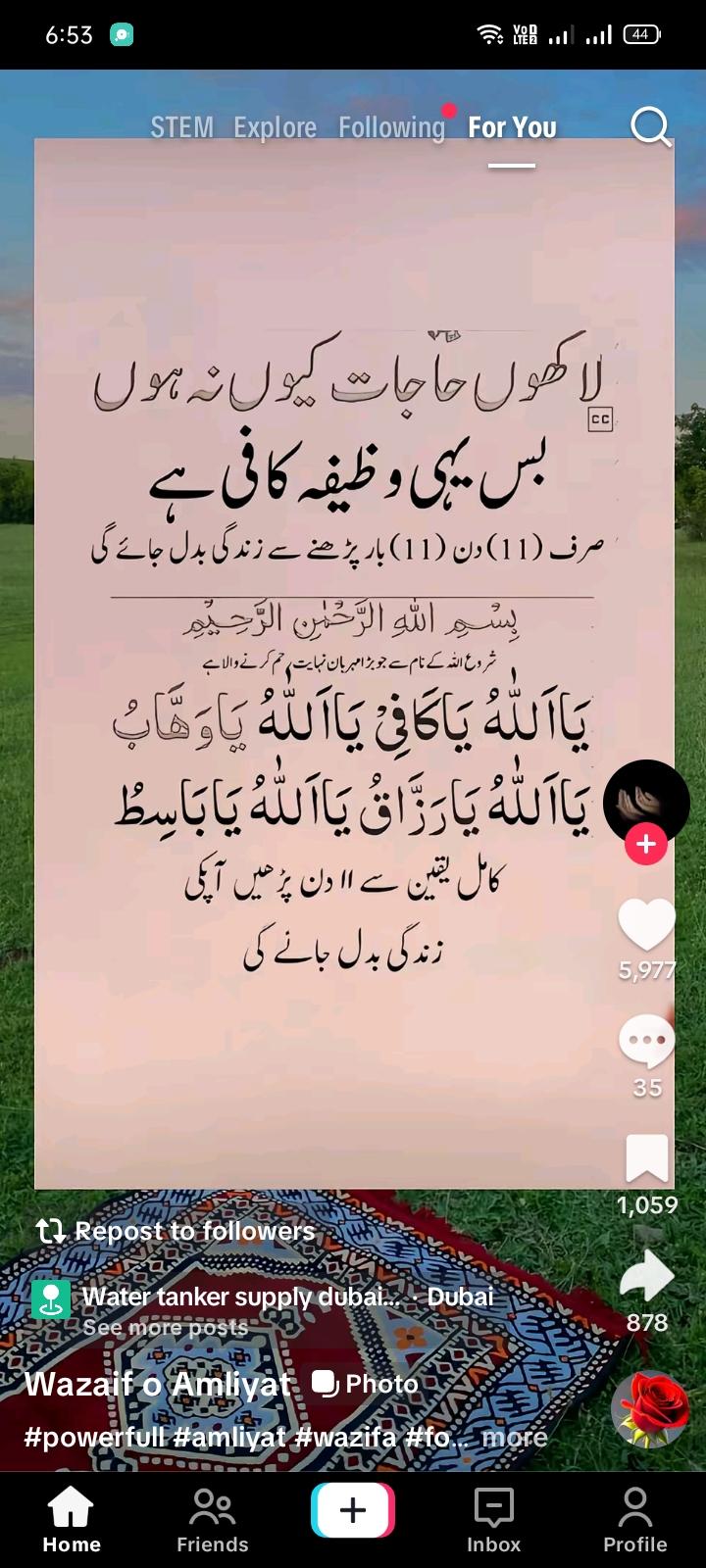Tap Repost to followers
706x1568 pixels.
[x=176, y=1231]
